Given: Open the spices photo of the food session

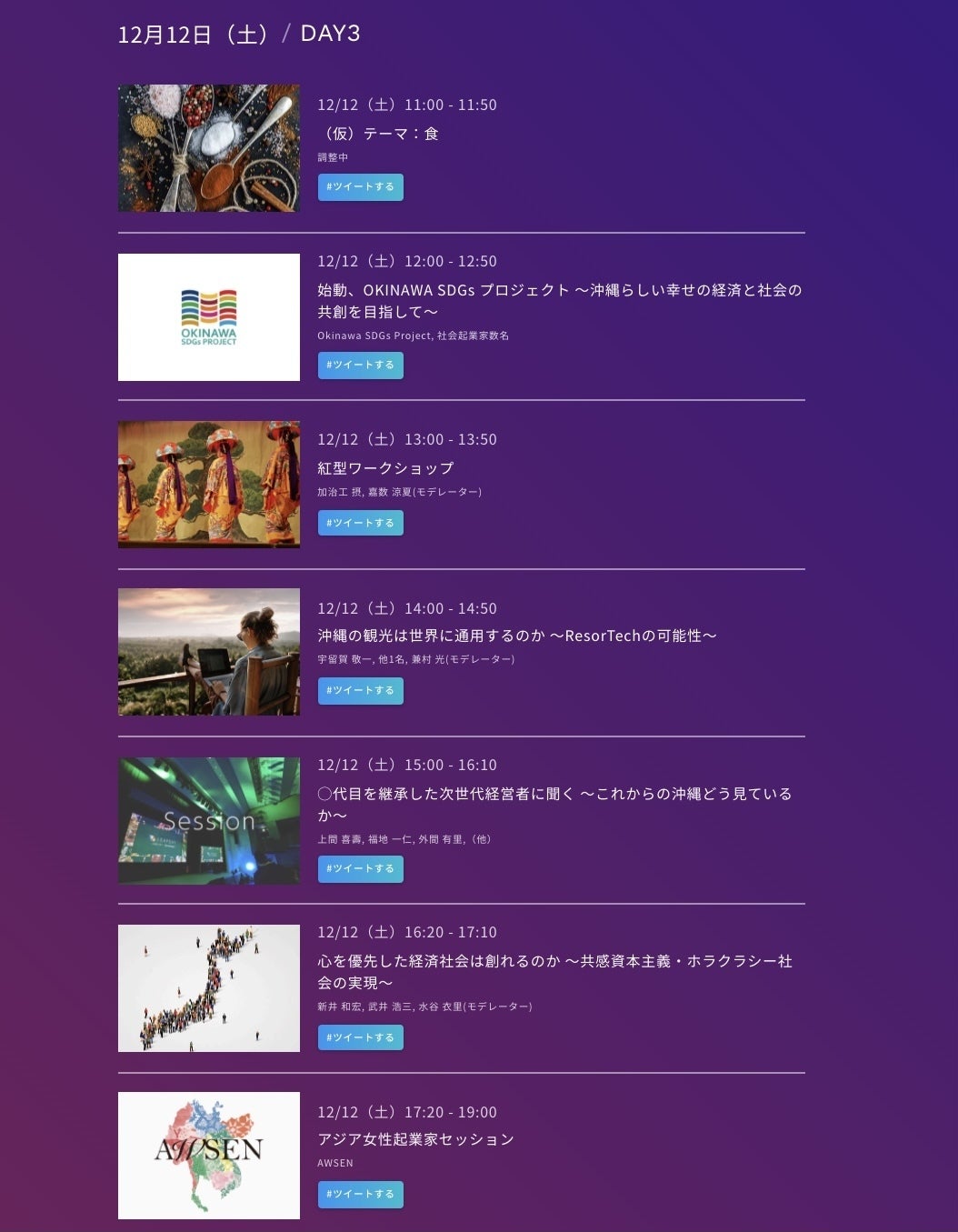Looking at the screenshot, I should click(x=209, y=148).
